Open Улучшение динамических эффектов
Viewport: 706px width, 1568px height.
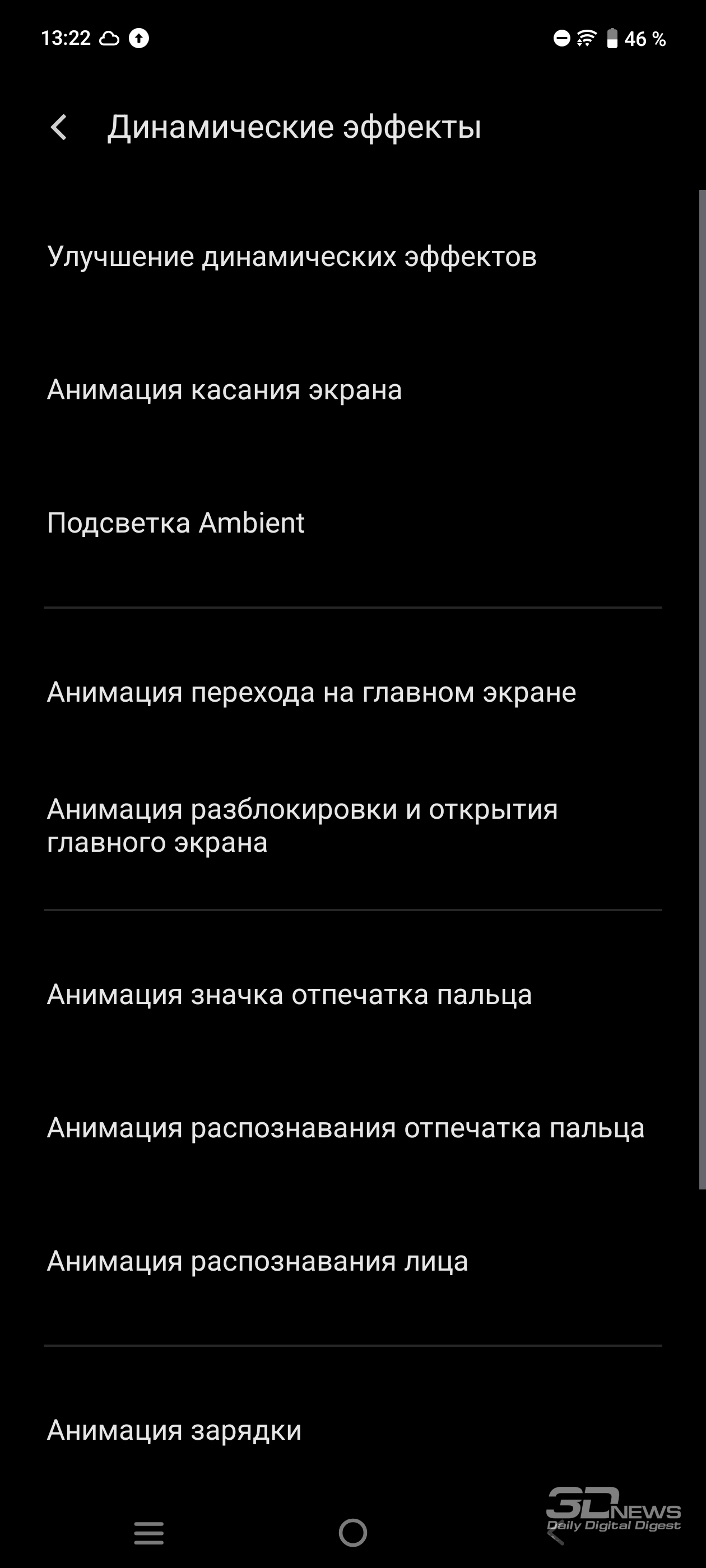pos(352,256)
